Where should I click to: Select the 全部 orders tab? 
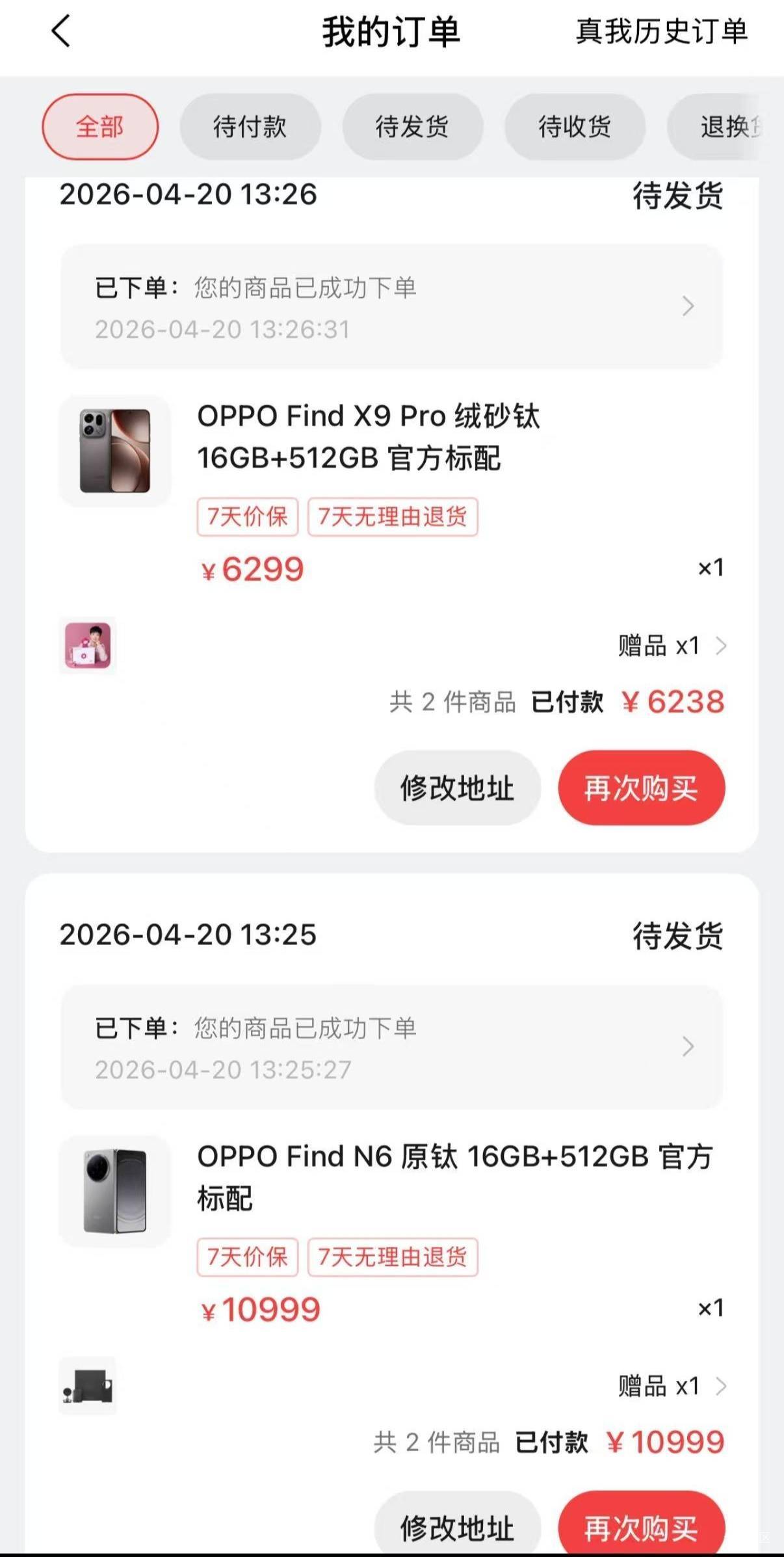pos(100,127)
